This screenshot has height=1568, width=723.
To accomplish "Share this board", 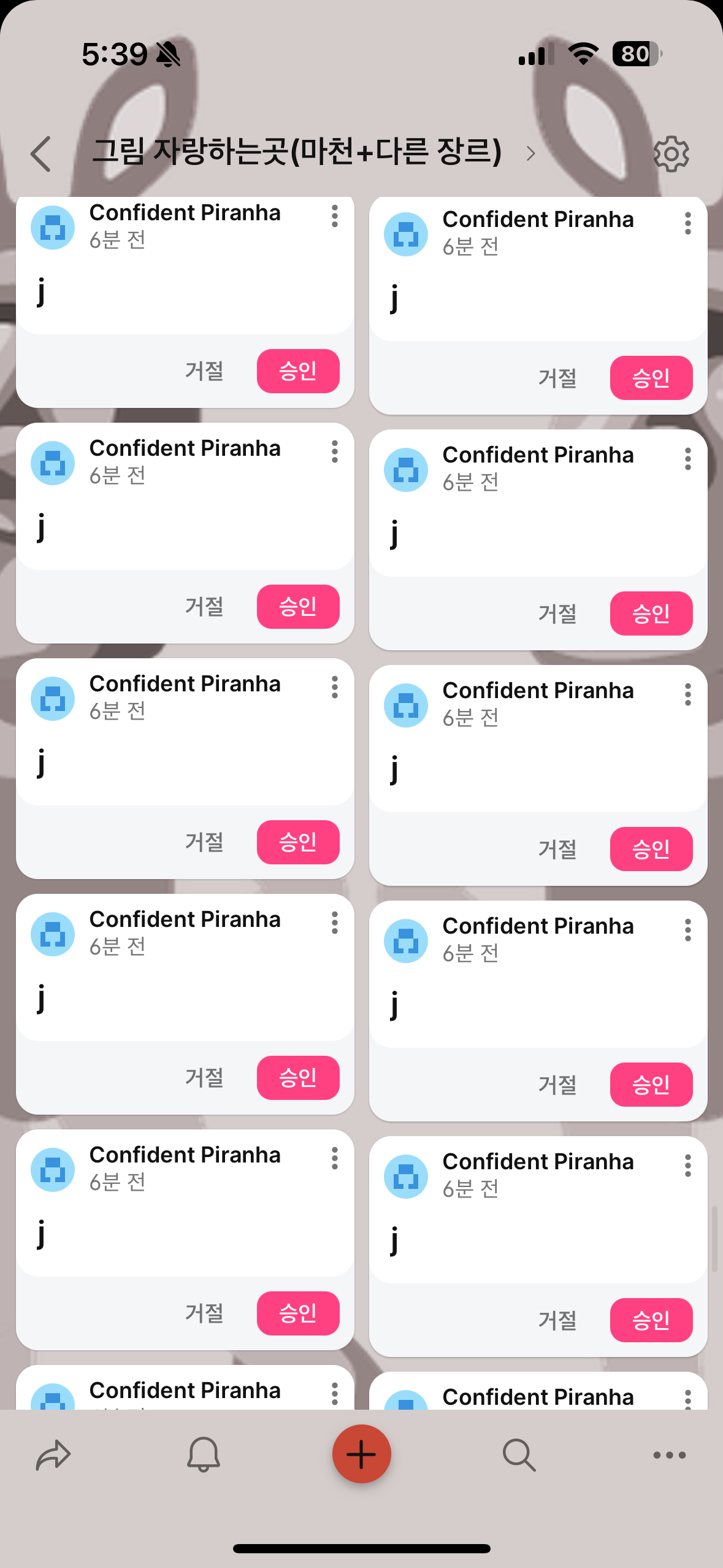I will (x=53, y=1455).
